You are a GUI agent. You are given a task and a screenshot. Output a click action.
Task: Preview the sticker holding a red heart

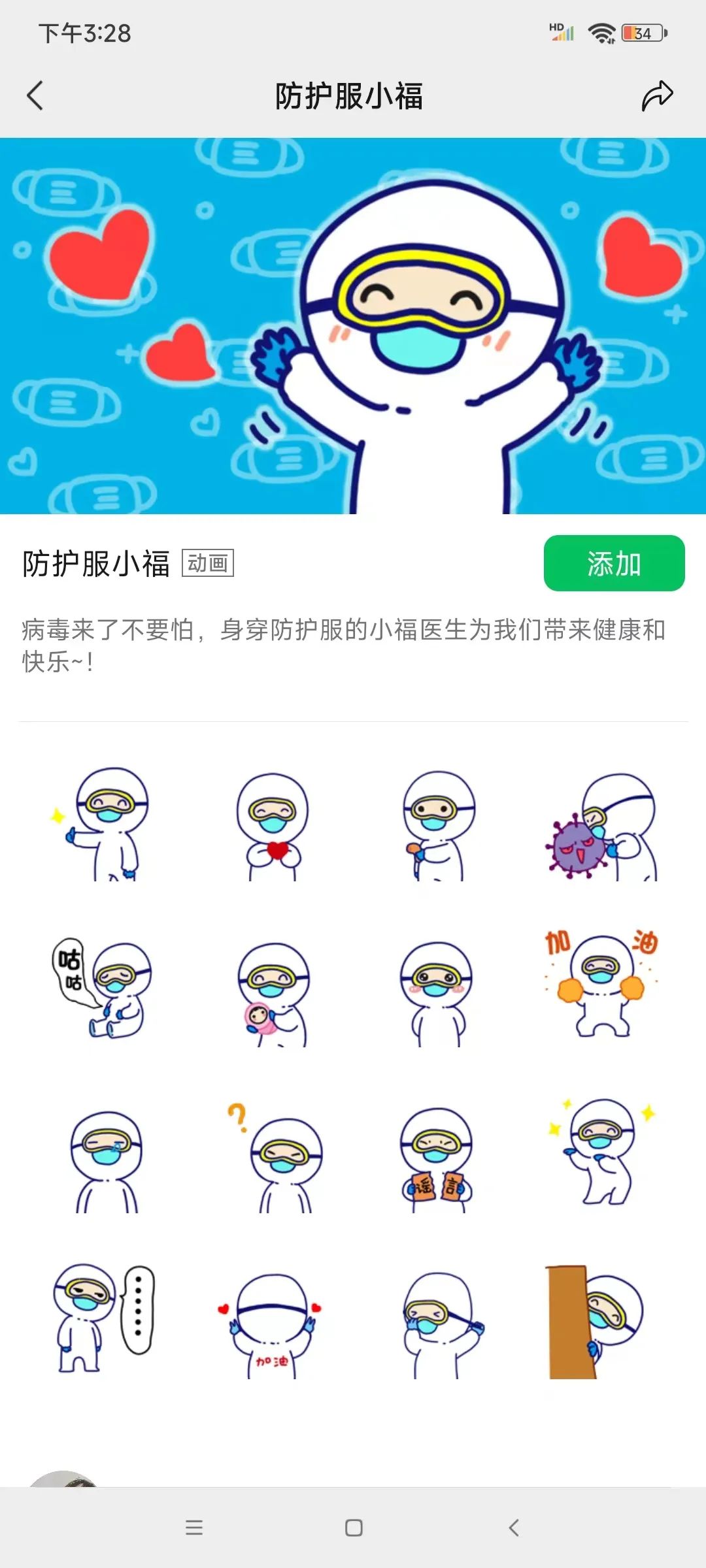click(273, 826)
